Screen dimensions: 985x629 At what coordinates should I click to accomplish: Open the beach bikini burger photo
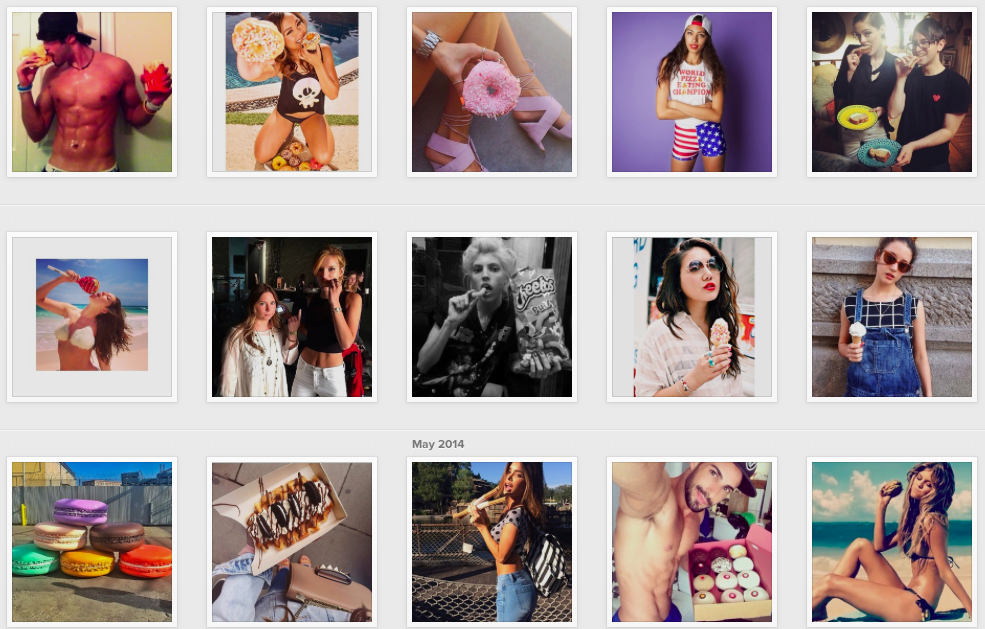point(892,542)
